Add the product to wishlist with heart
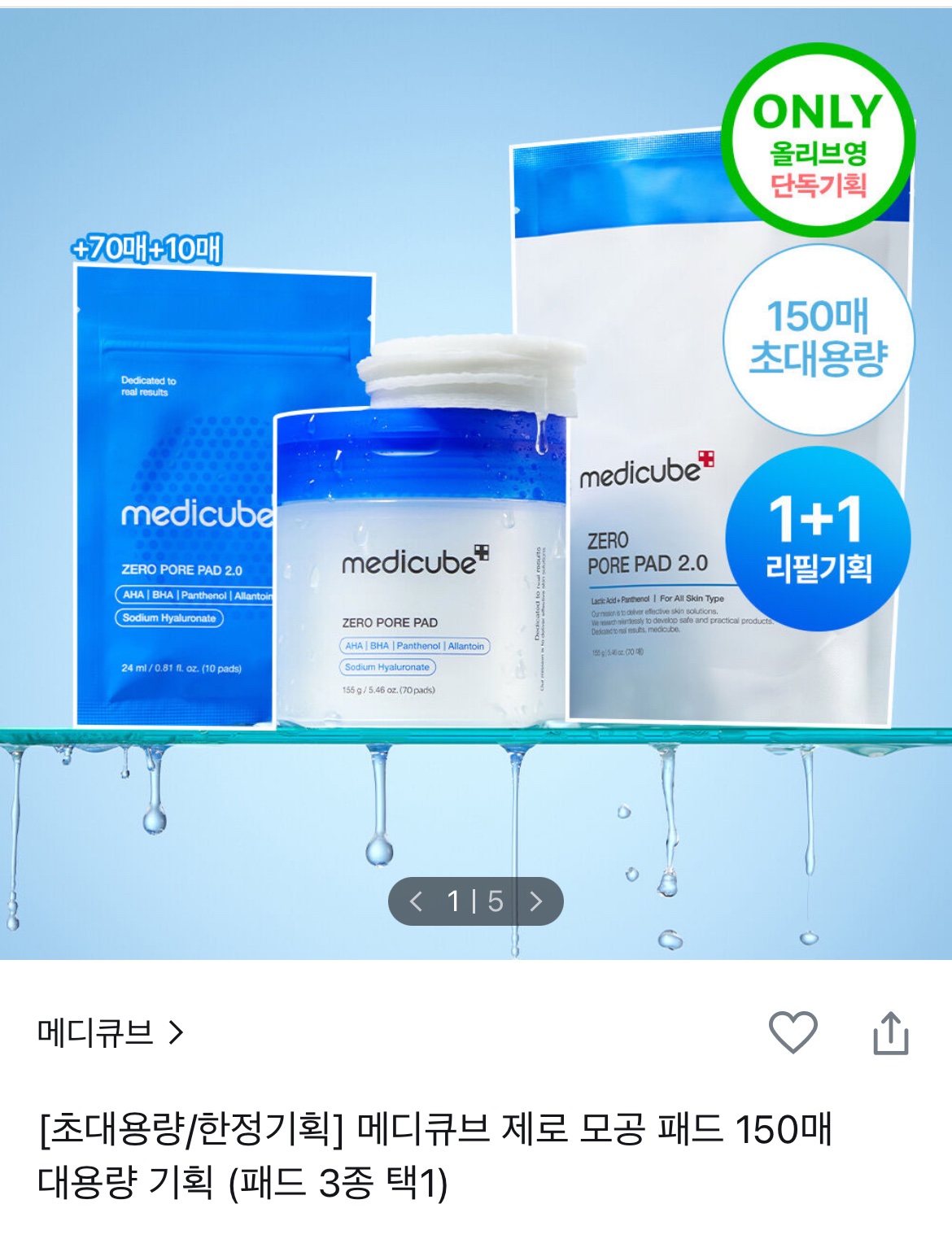 [793, 1033]
